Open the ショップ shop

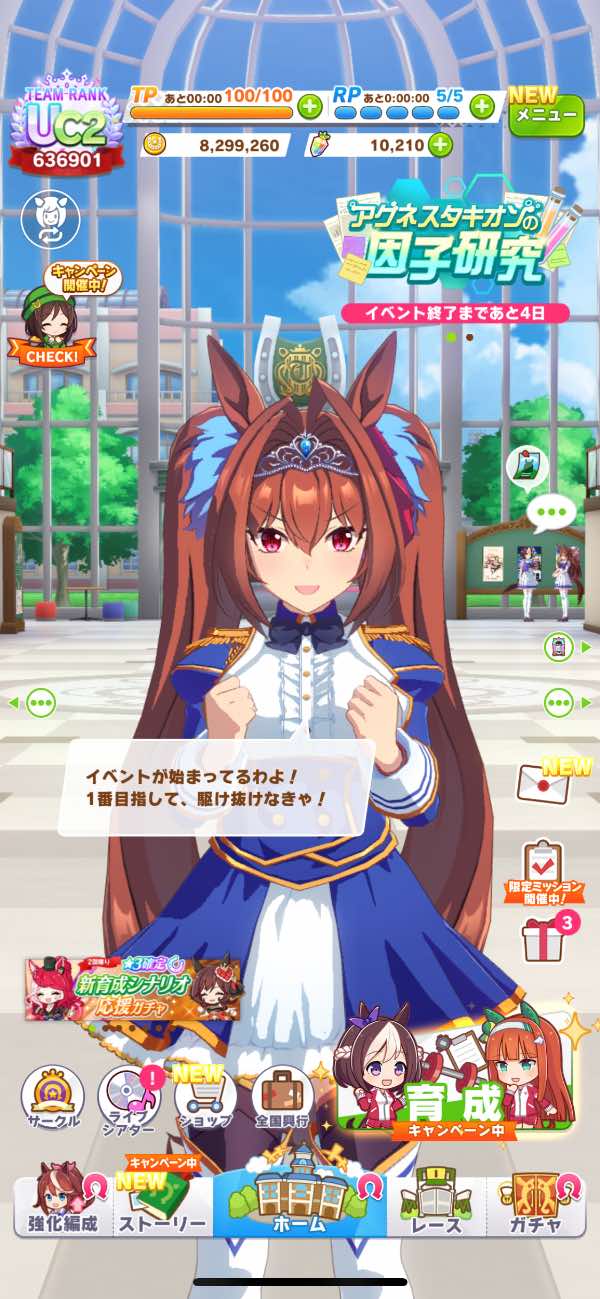205,1100
